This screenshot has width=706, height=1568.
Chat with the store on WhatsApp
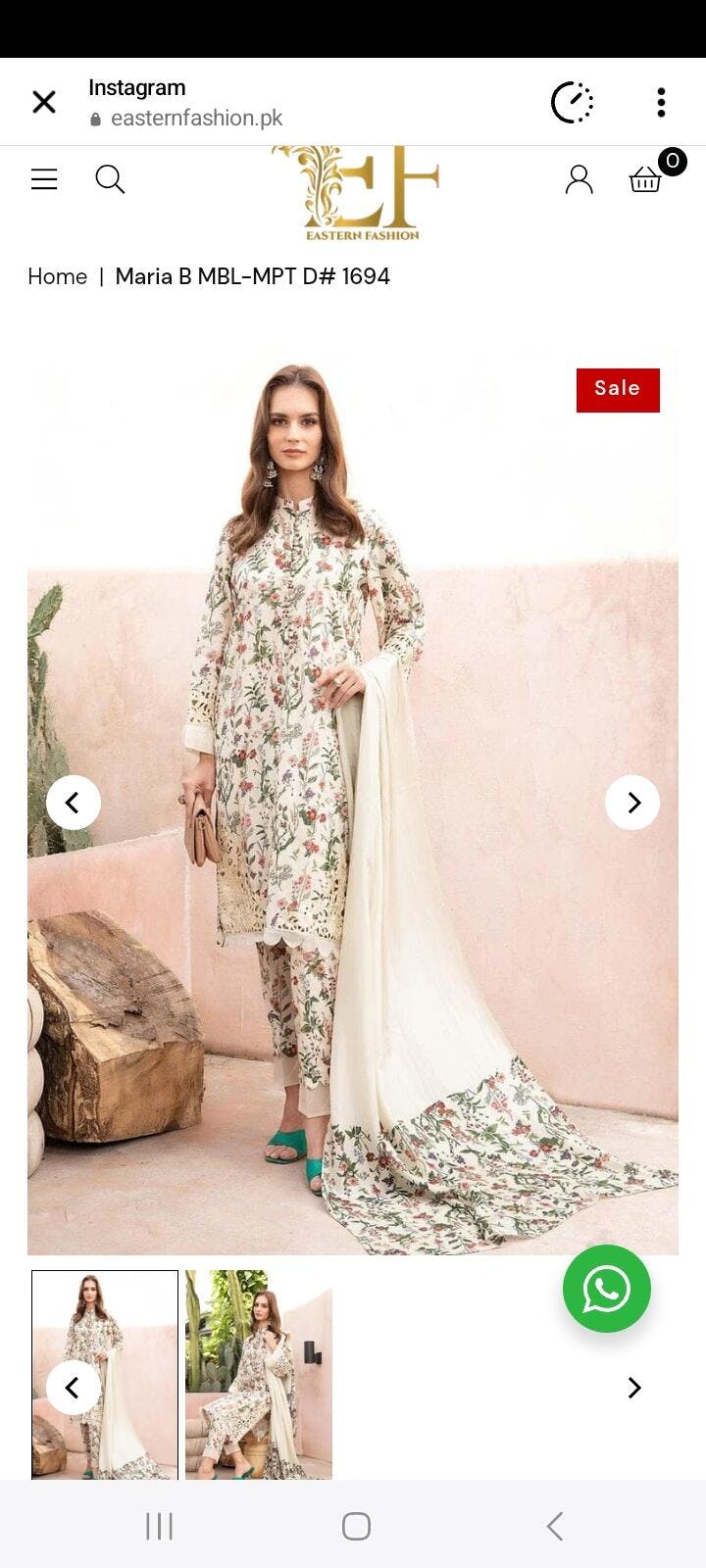point(607,1289)
